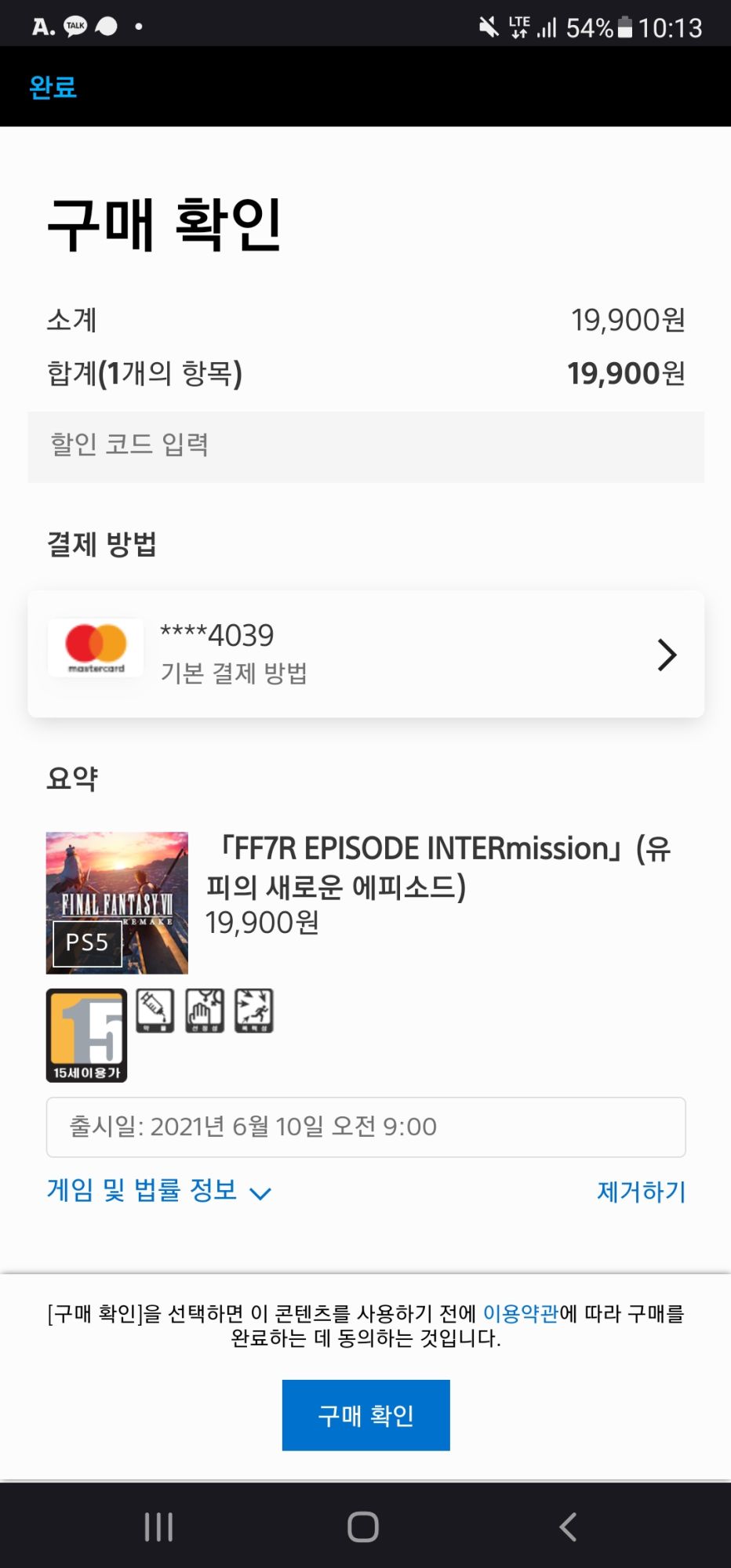Viewport: 731px width, 1568px height.
Task: Tap the Recents button in the navigation bar
Action: point(158,1526)
